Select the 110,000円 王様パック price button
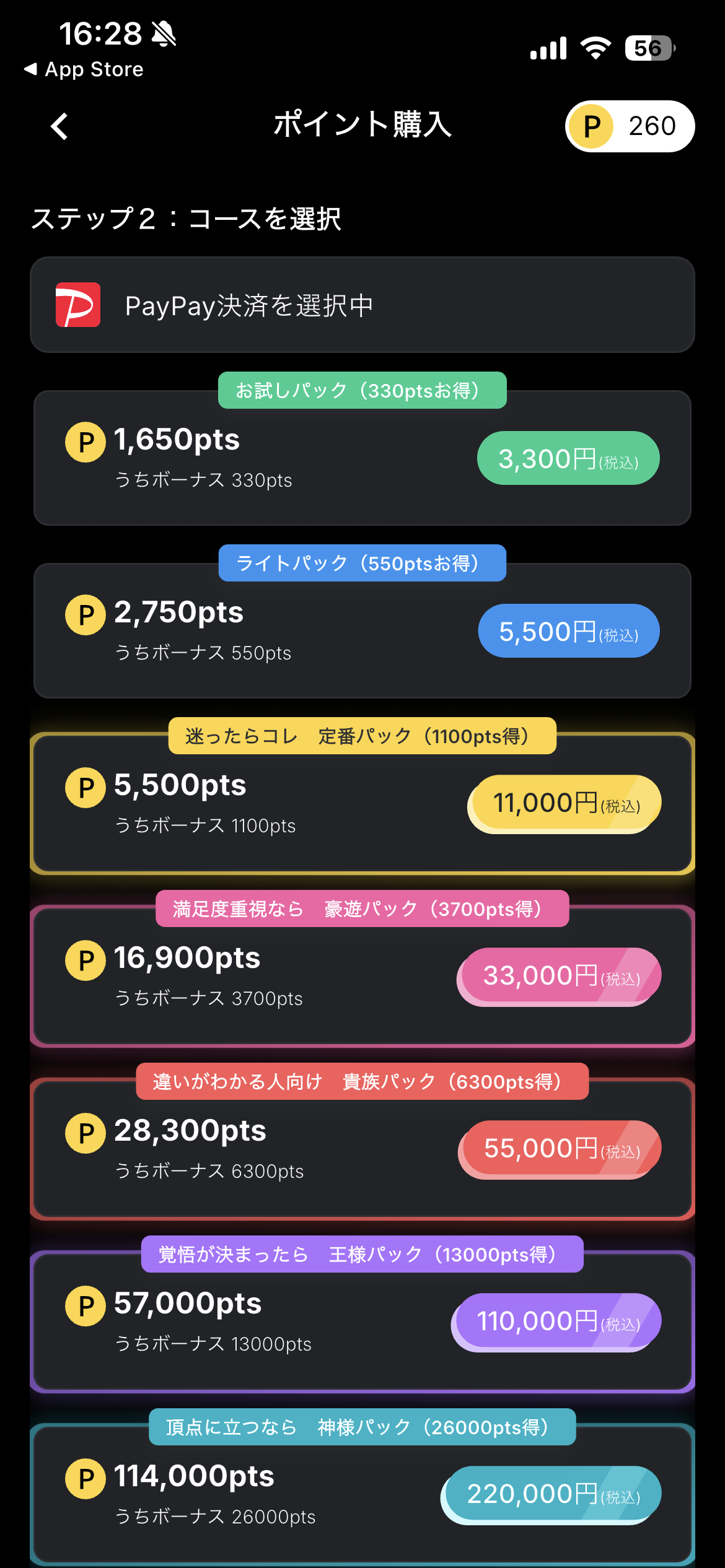725x1568 pixels. pyautogui.click(x=557, y=1322)
